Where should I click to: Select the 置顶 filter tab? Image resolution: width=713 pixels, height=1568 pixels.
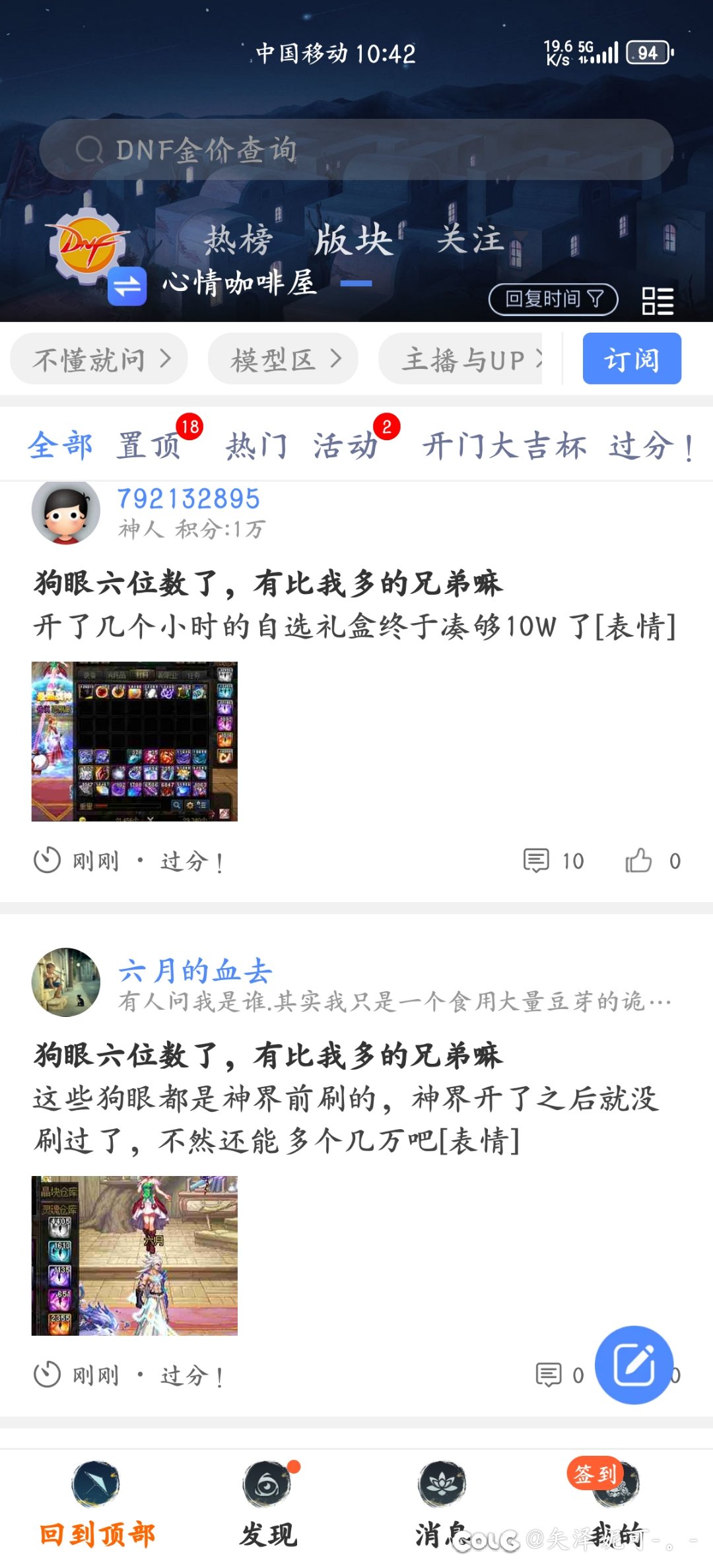click(x=149, y=445)
